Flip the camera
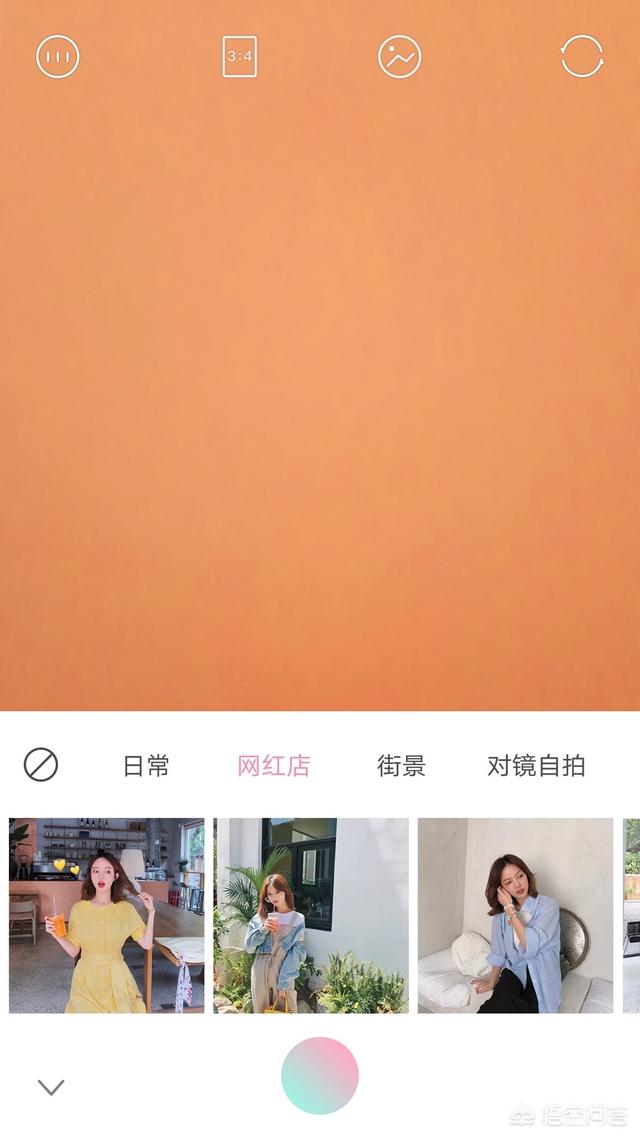The width and height of the screenshot is (640, 1138). pyautogui.click(x=582, y=56)
